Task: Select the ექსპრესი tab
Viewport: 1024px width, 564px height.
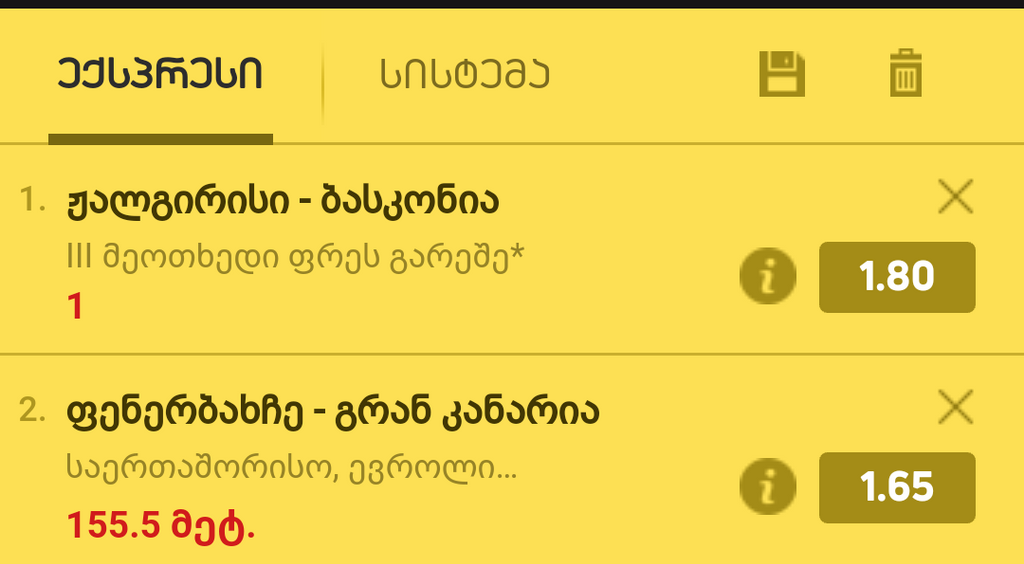Action: coord(160,73)
